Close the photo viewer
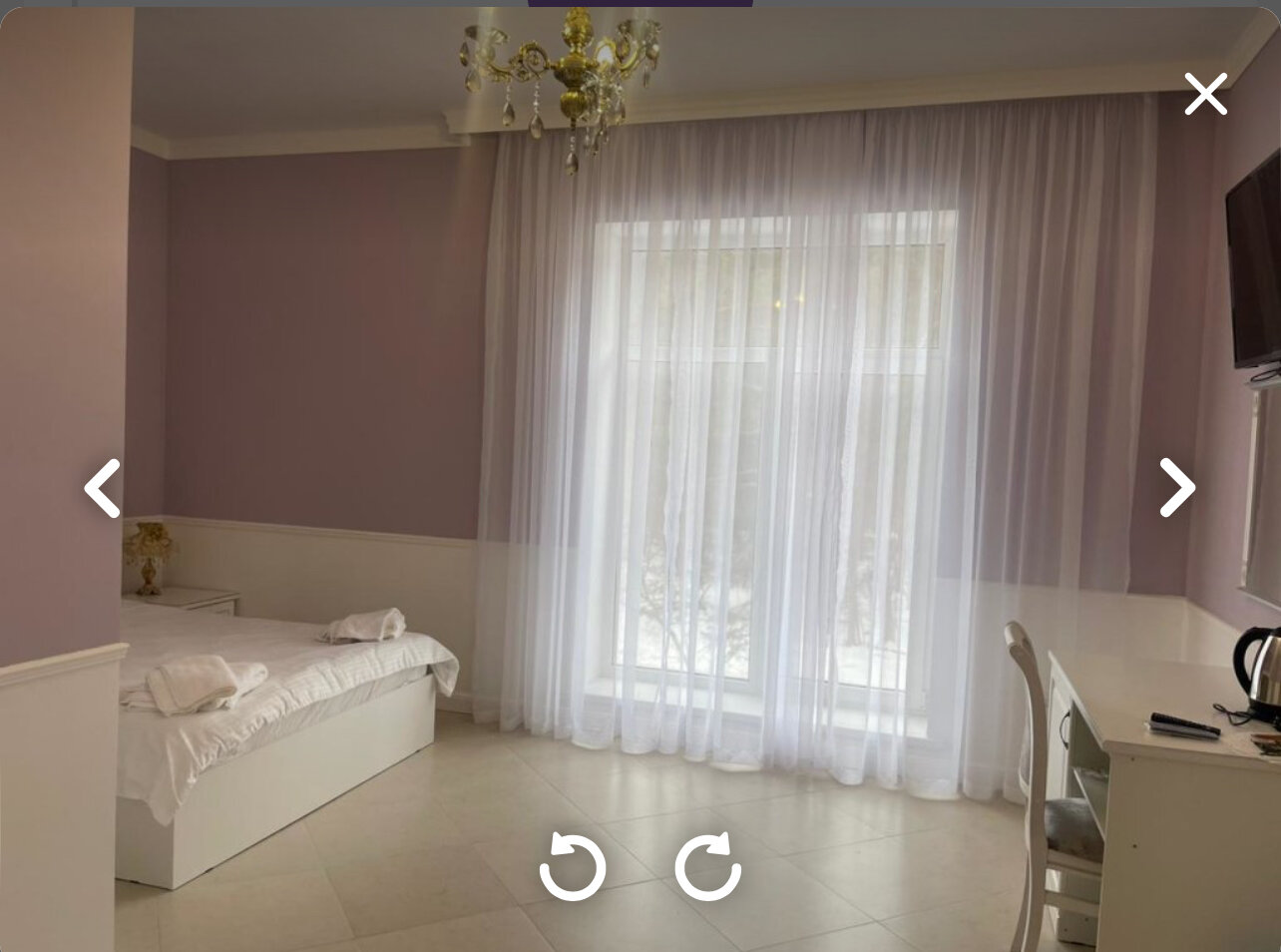1281x952 pixels. click(1205, 94)
